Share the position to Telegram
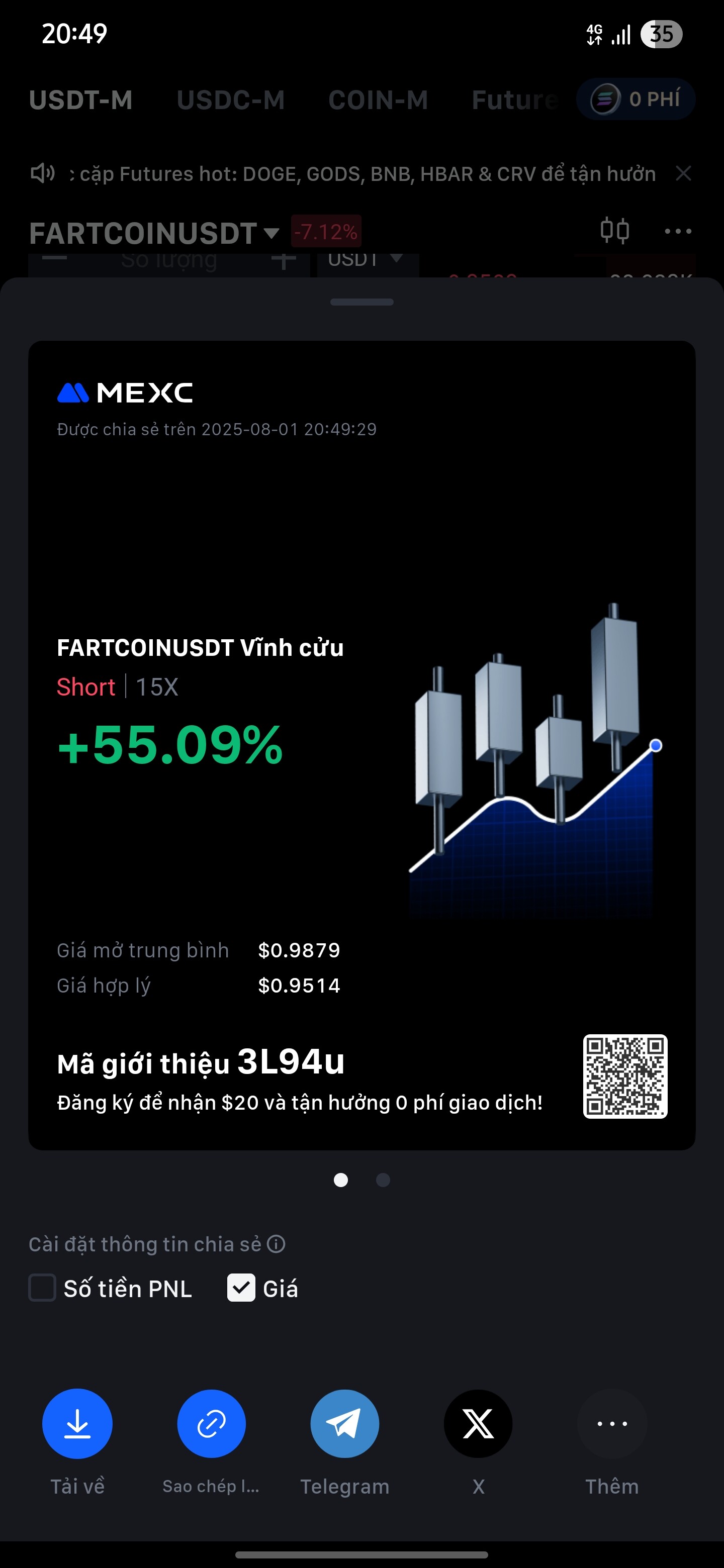 (x=344, y=1424)
